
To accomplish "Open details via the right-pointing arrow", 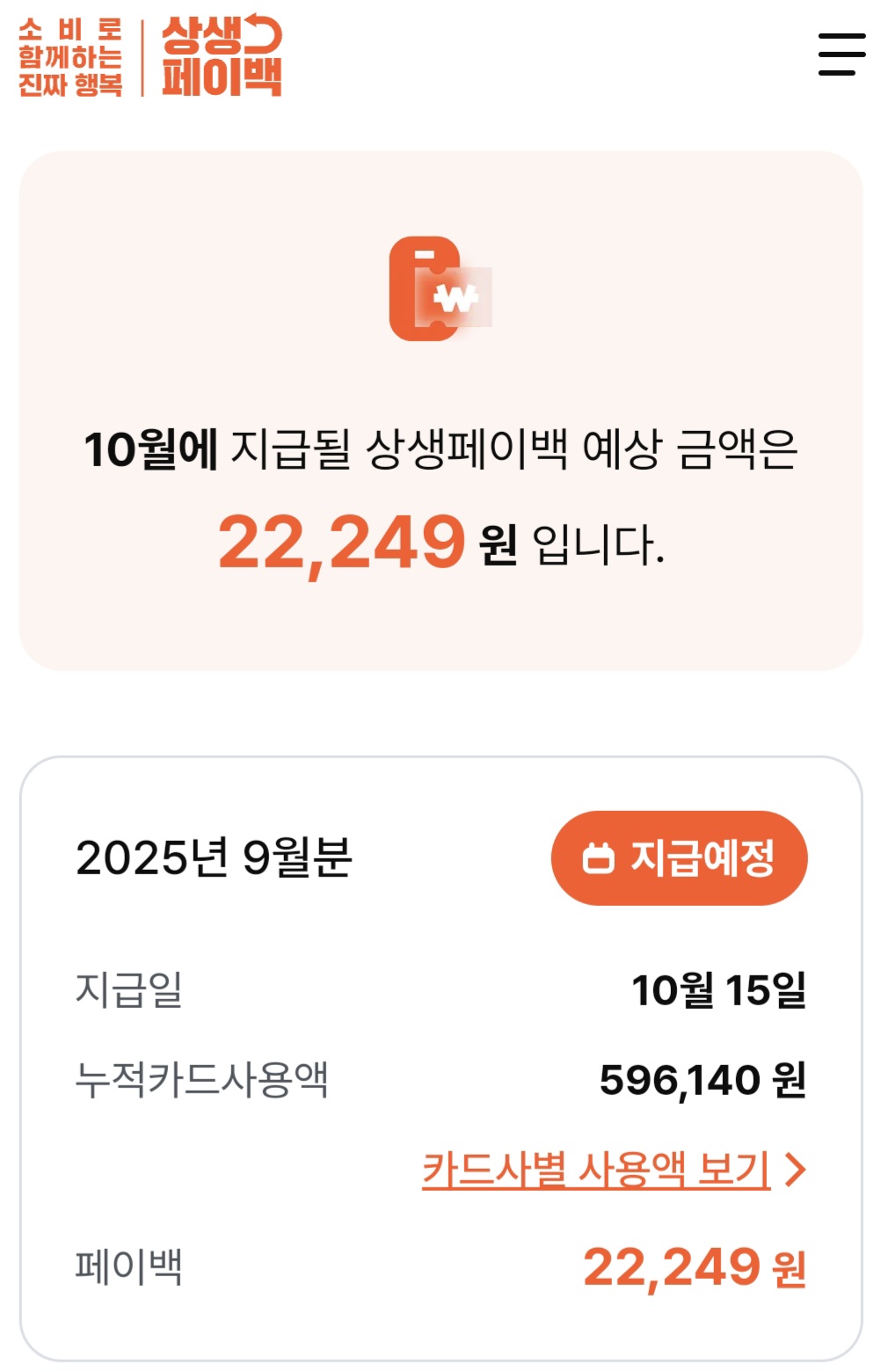I will click(x=798, y=1171).
